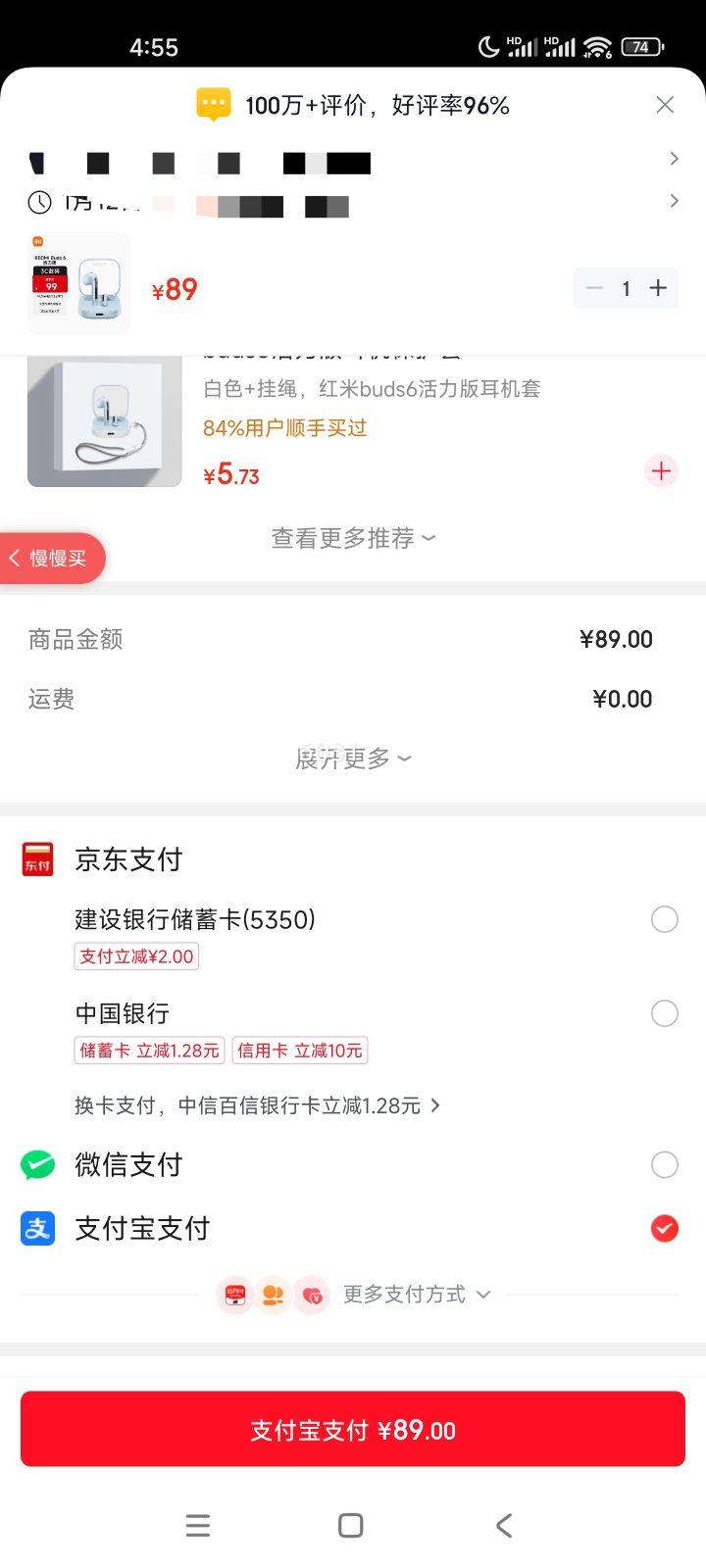
Task: Tap the Alipay blue icon
Action: tap(36, 1228)
